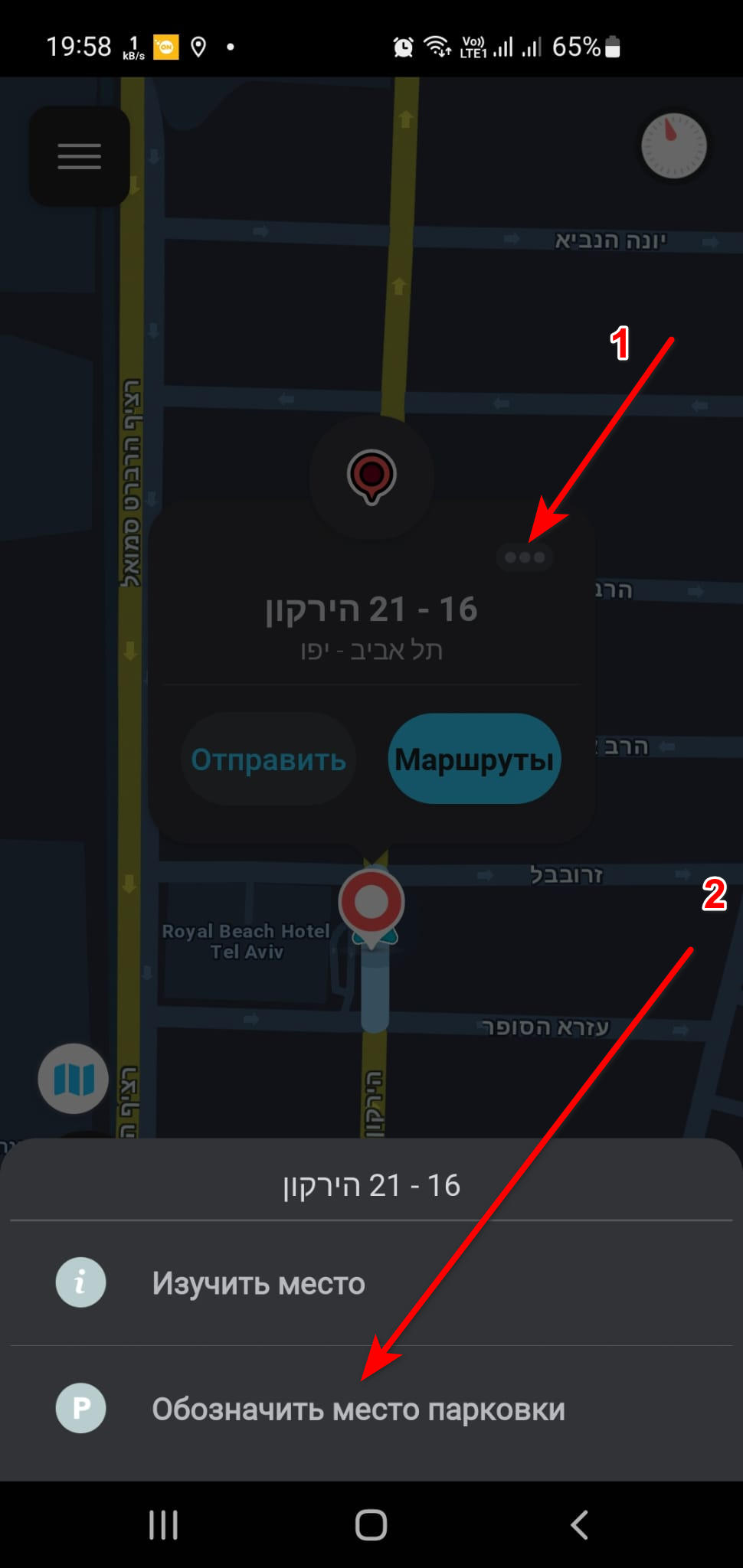Tap the blue map button
Screen dimensions: 743x1568
(74, 1079)
